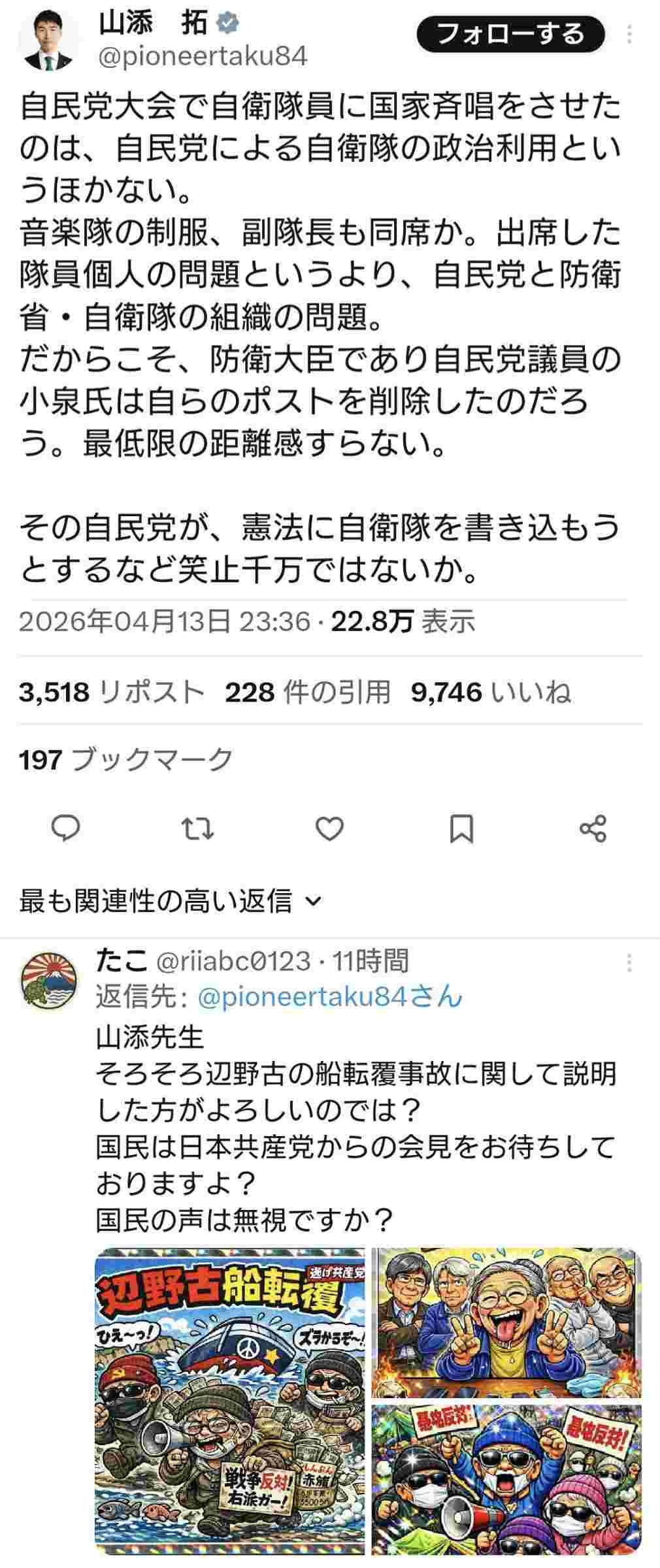Like 山添 拓's post
Viewport: 660px width, 1568px height.
[x=329, y=829]
